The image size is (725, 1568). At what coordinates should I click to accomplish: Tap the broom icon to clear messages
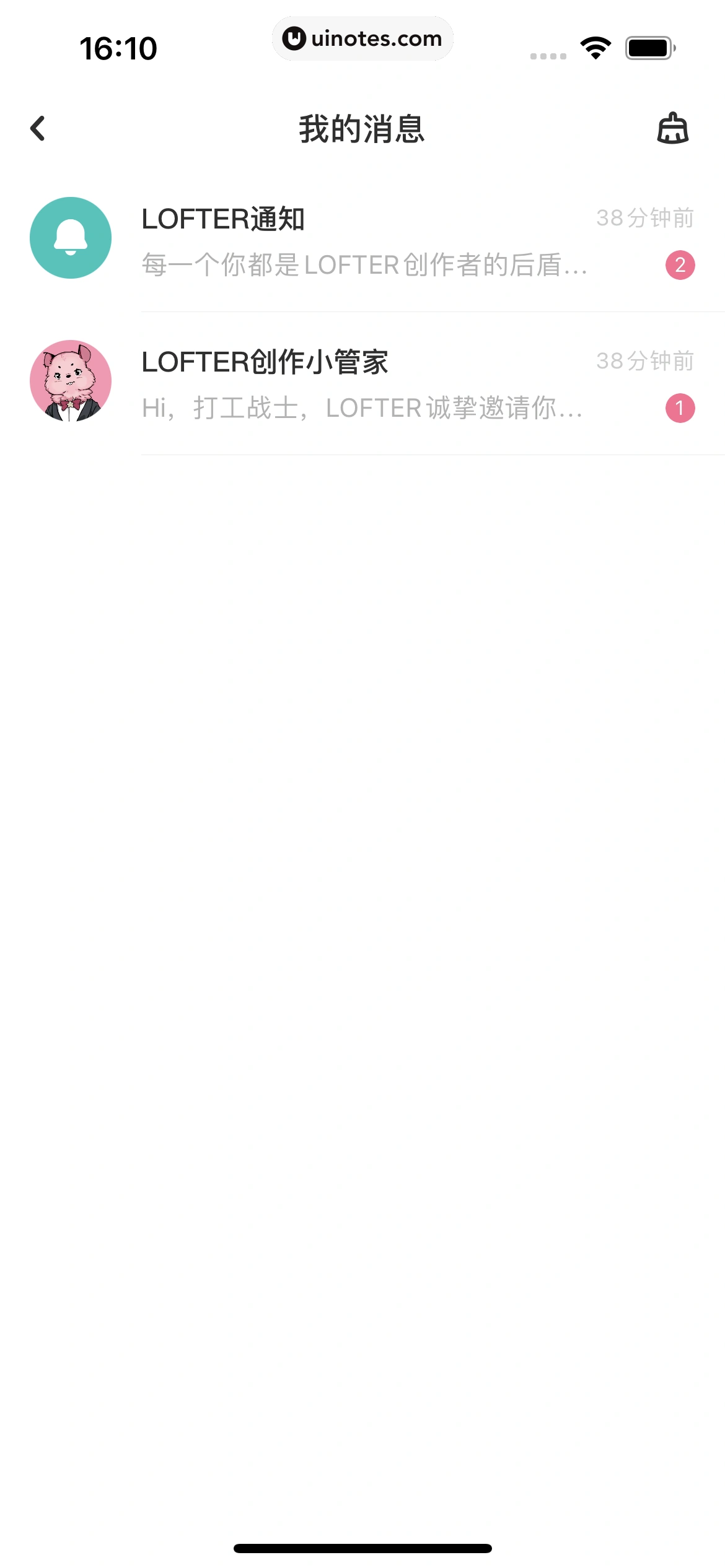[x=673, y=129]
